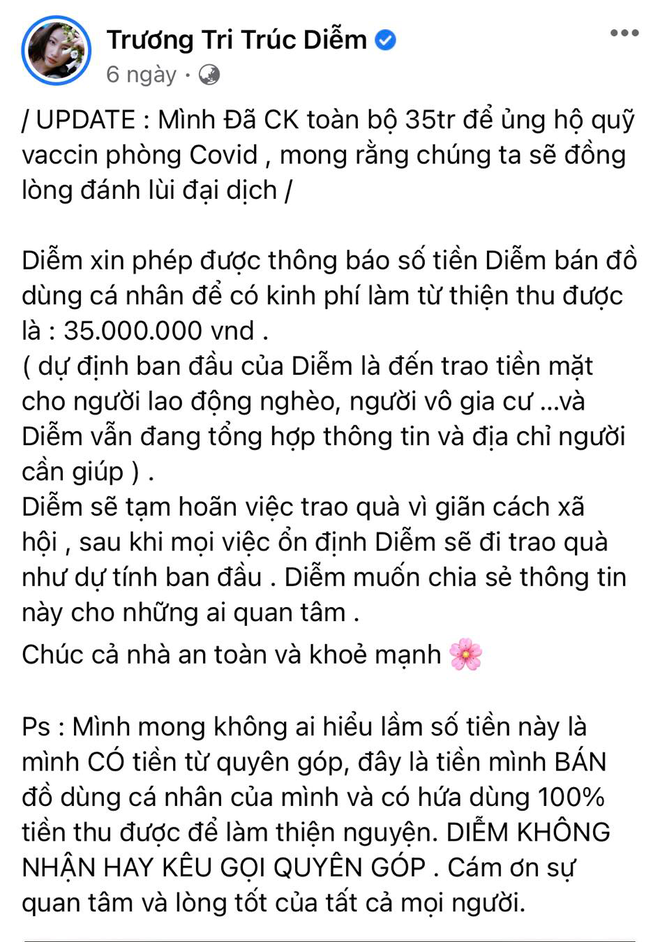Open the post's 6 ngày timestamp

tap(141, 75)
